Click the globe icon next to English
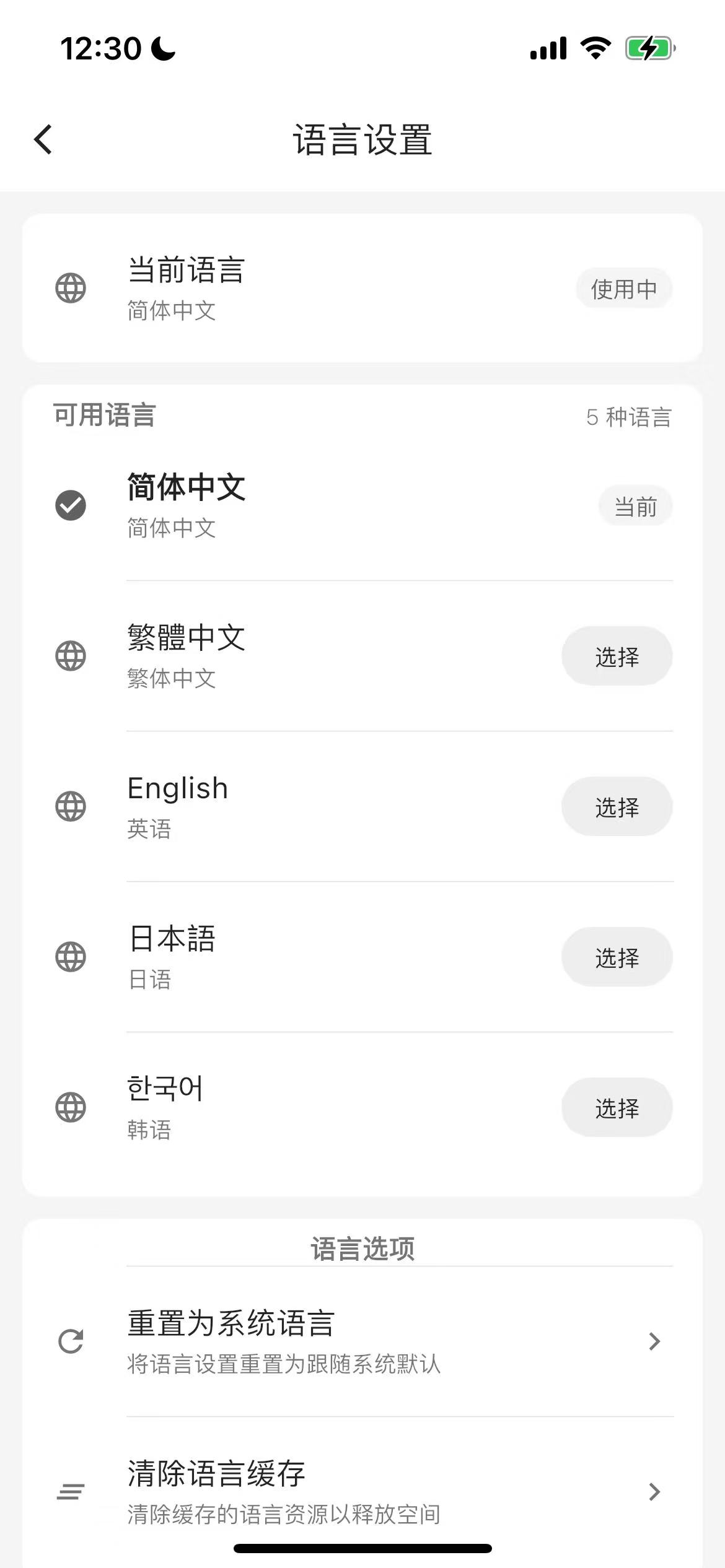 pos(69,807)
